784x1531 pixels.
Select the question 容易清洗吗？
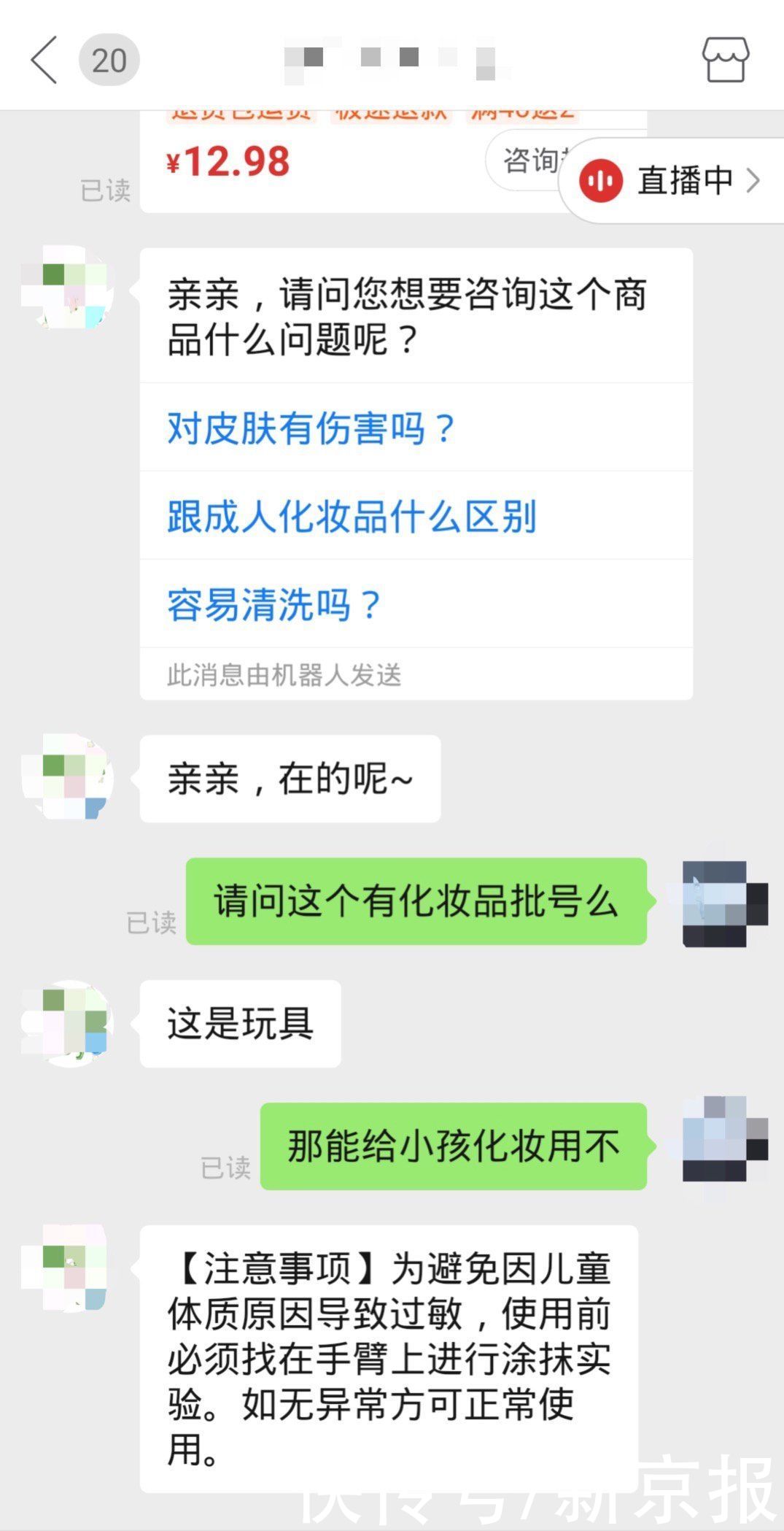tap(275, 605)
